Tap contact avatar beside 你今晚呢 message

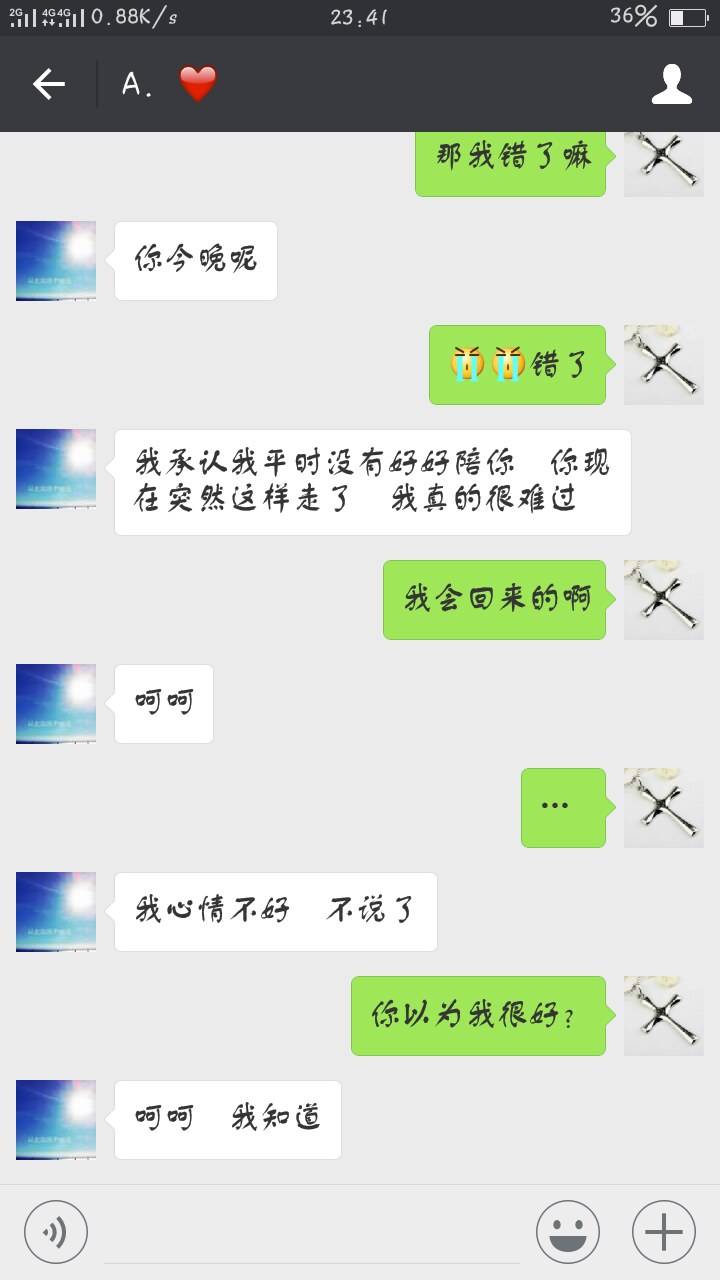coord(56,261)
